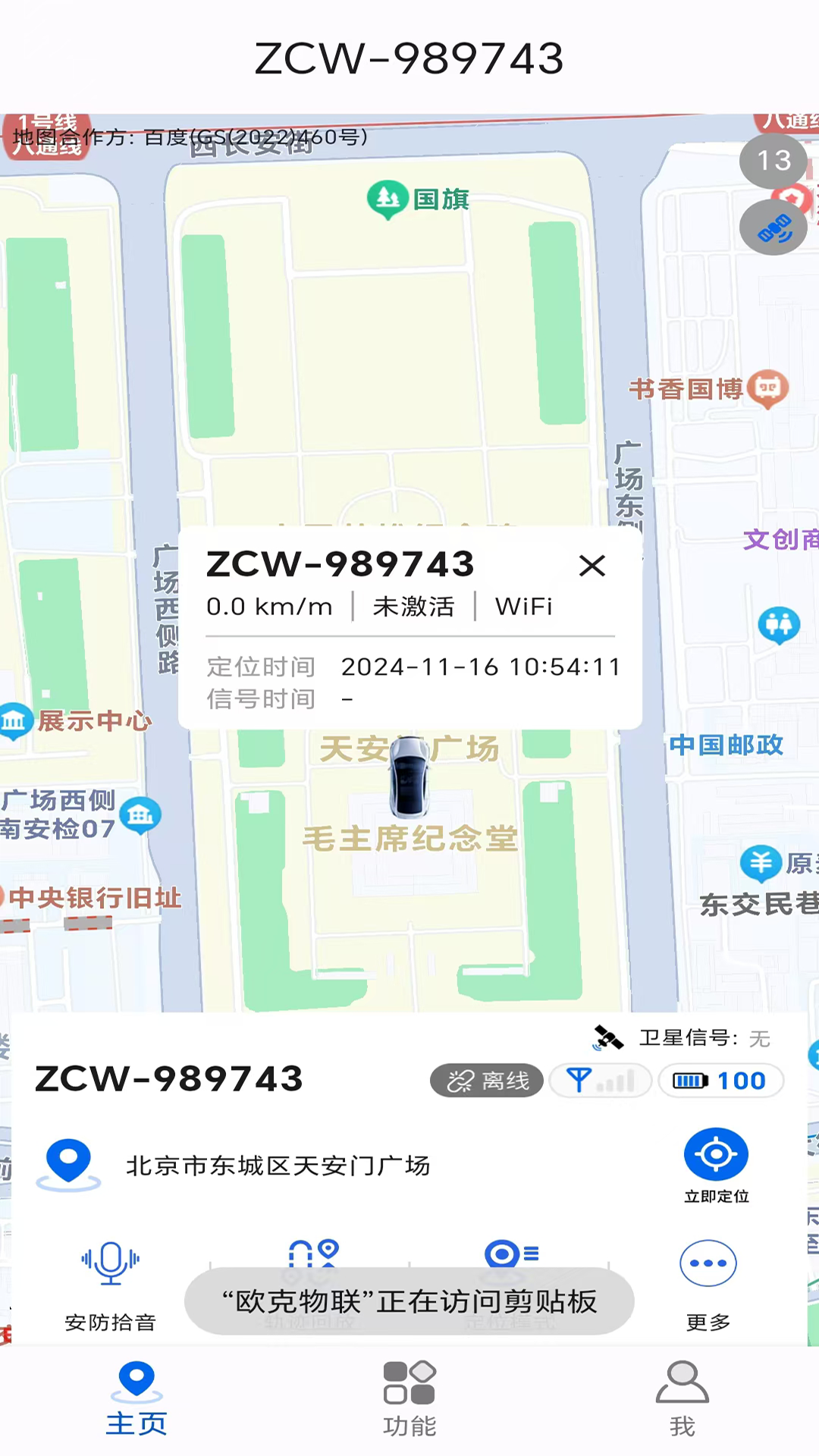Tap the car marker on map

(409, 777)
